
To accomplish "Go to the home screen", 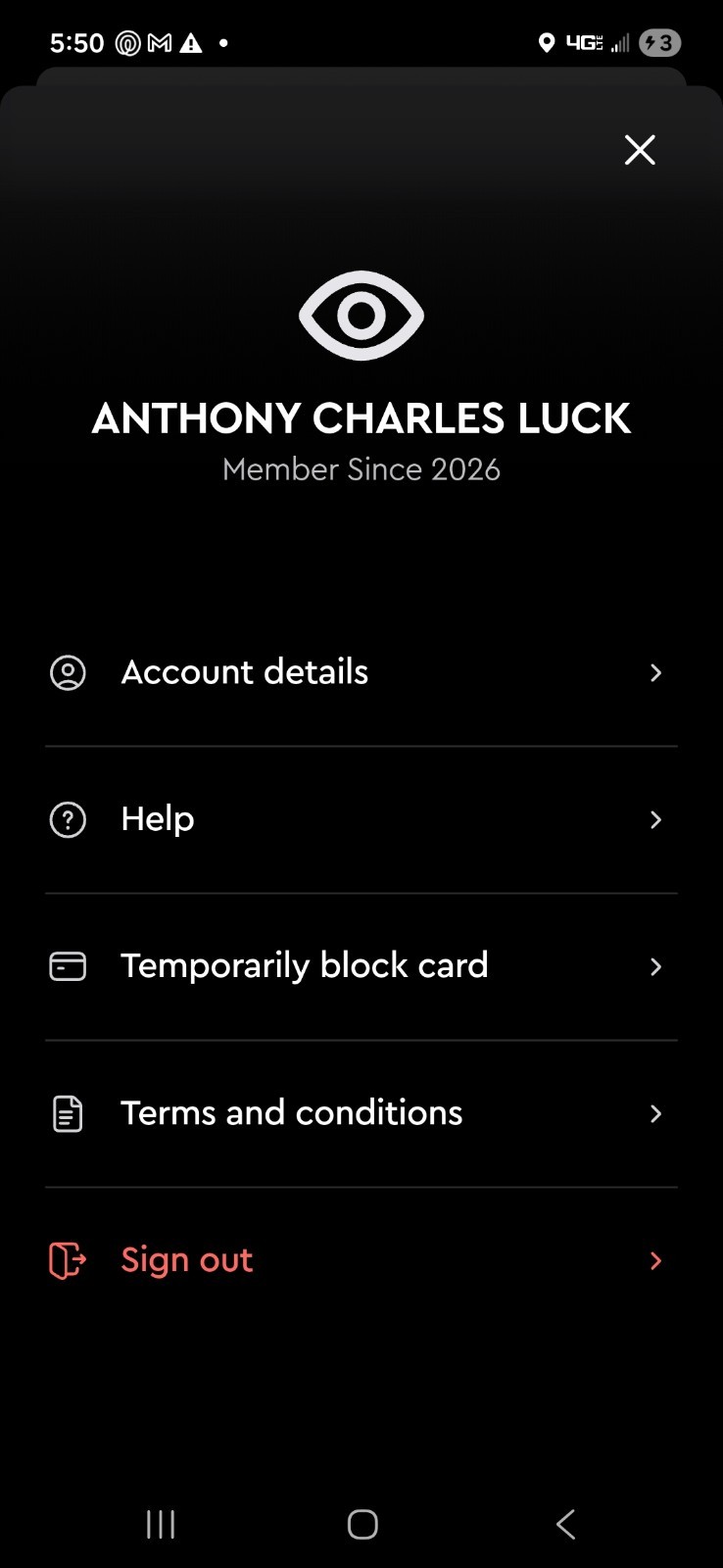I will click(x=362, y=1524).
